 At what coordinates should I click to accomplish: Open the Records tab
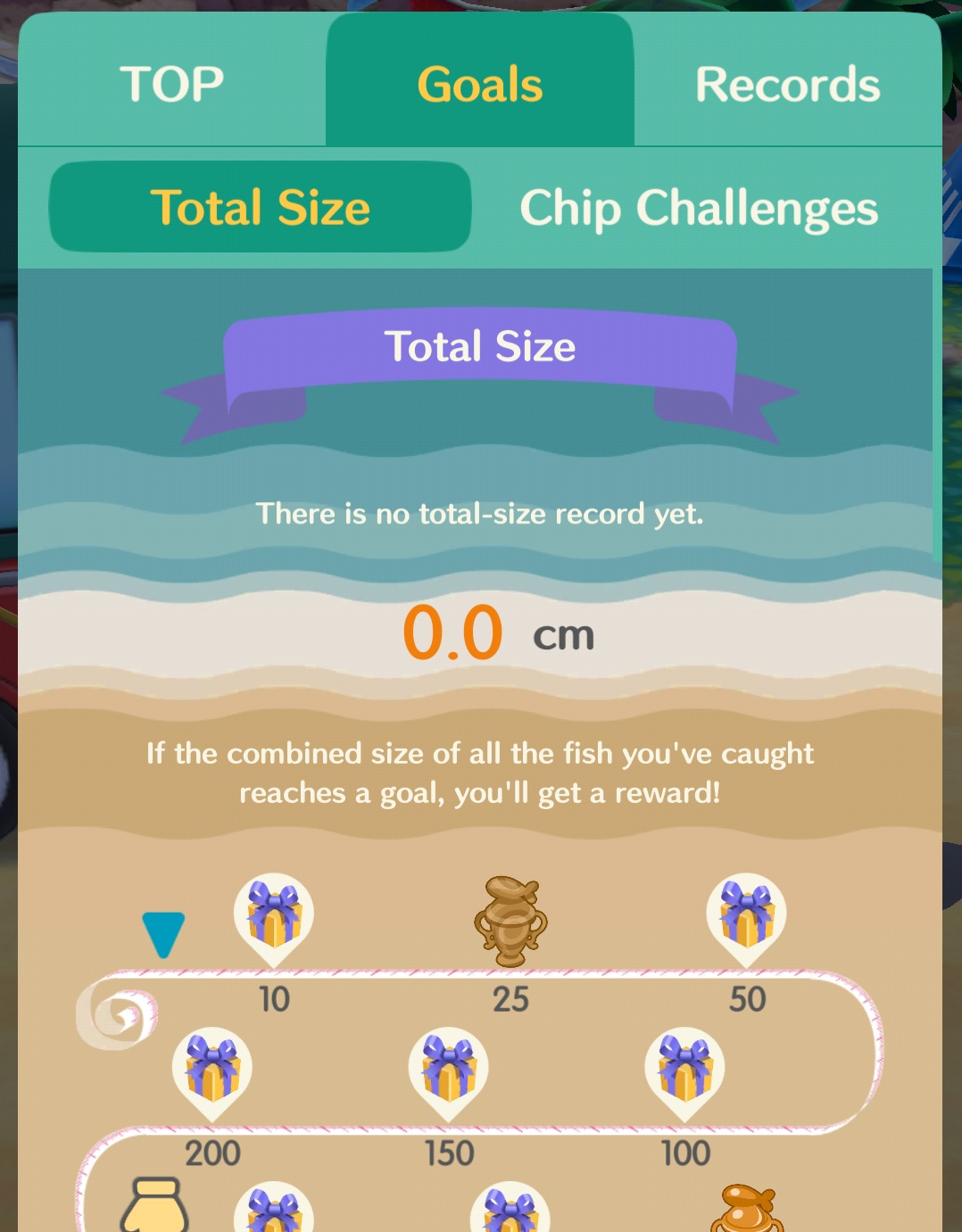tap(787, 85)
